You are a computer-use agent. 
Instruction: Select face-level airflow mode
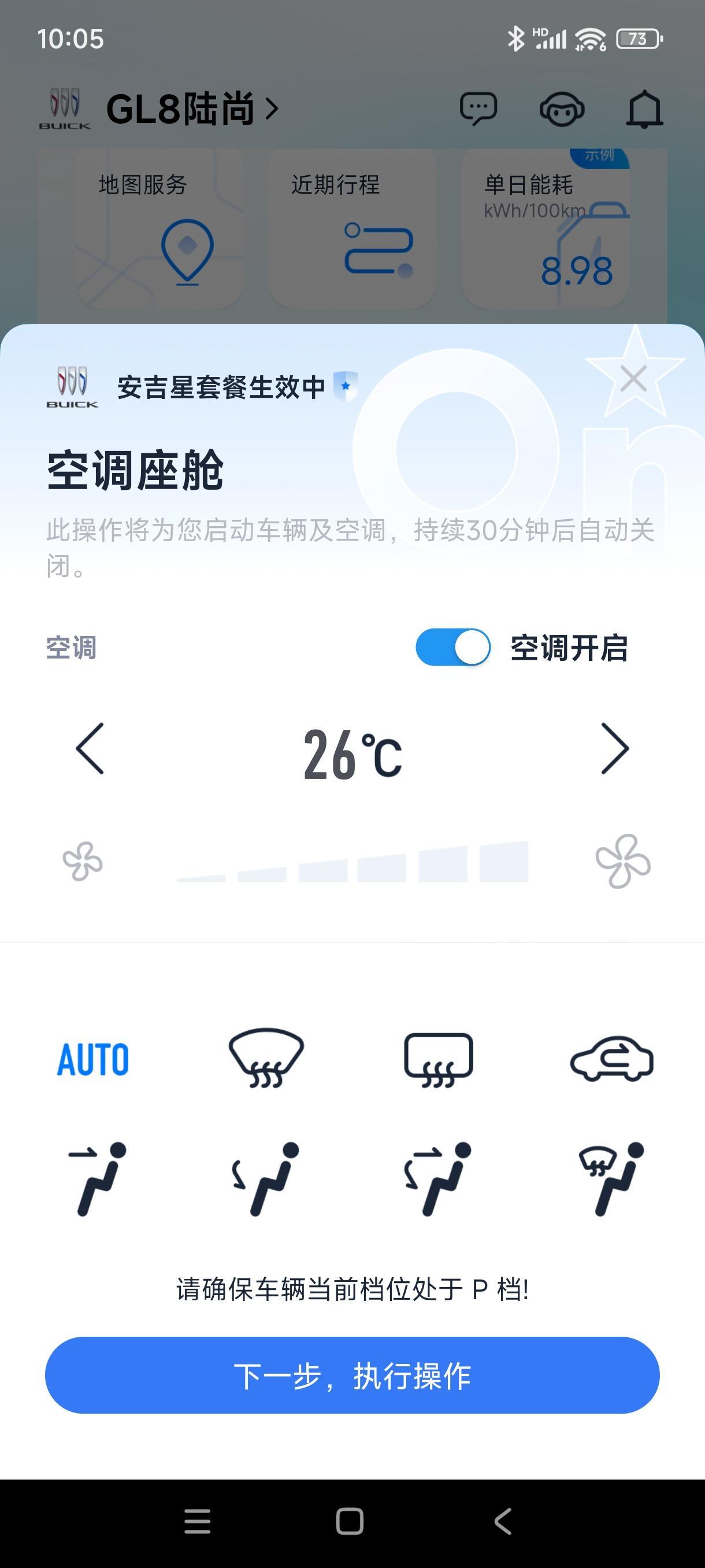click(97, 1179)
